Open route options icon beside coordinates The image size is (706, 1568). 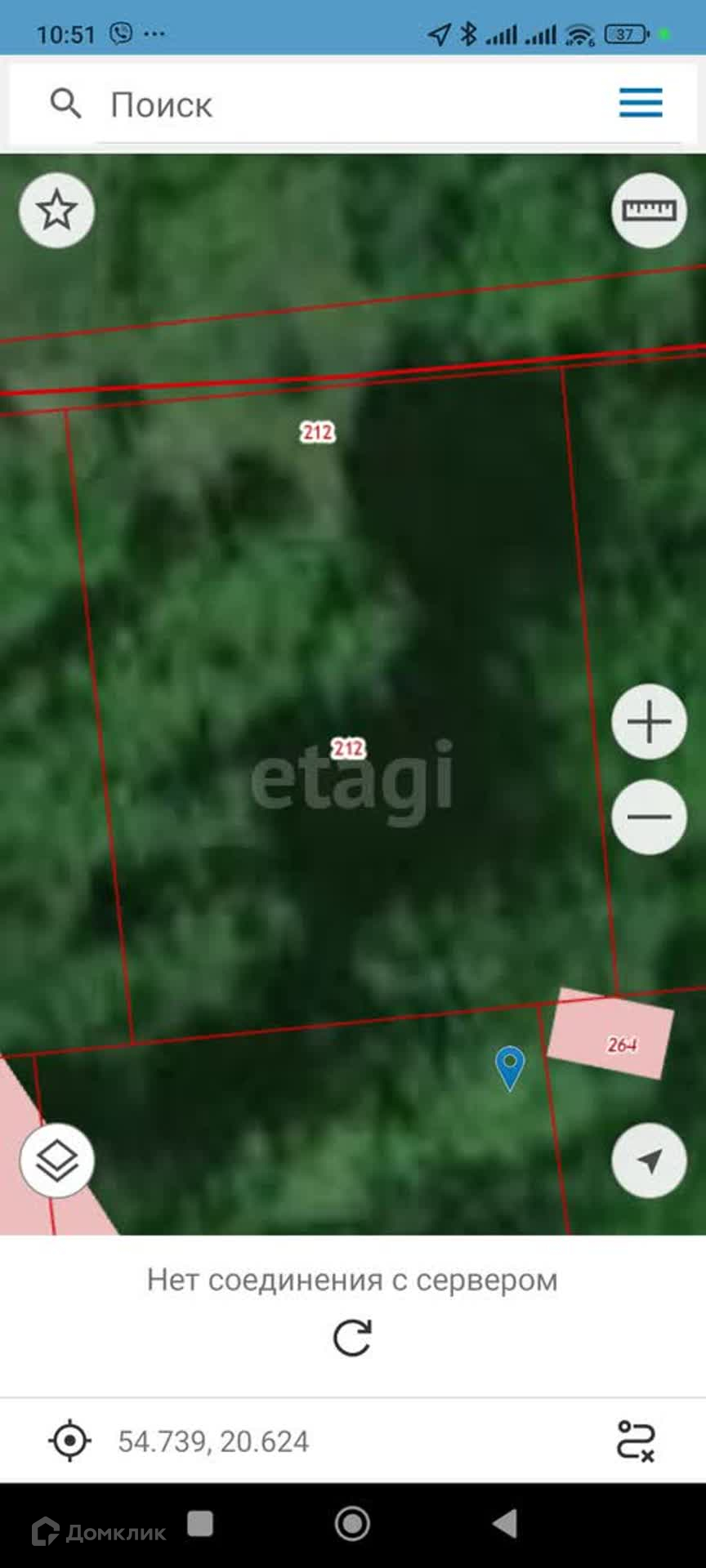tap(636, 1441)
